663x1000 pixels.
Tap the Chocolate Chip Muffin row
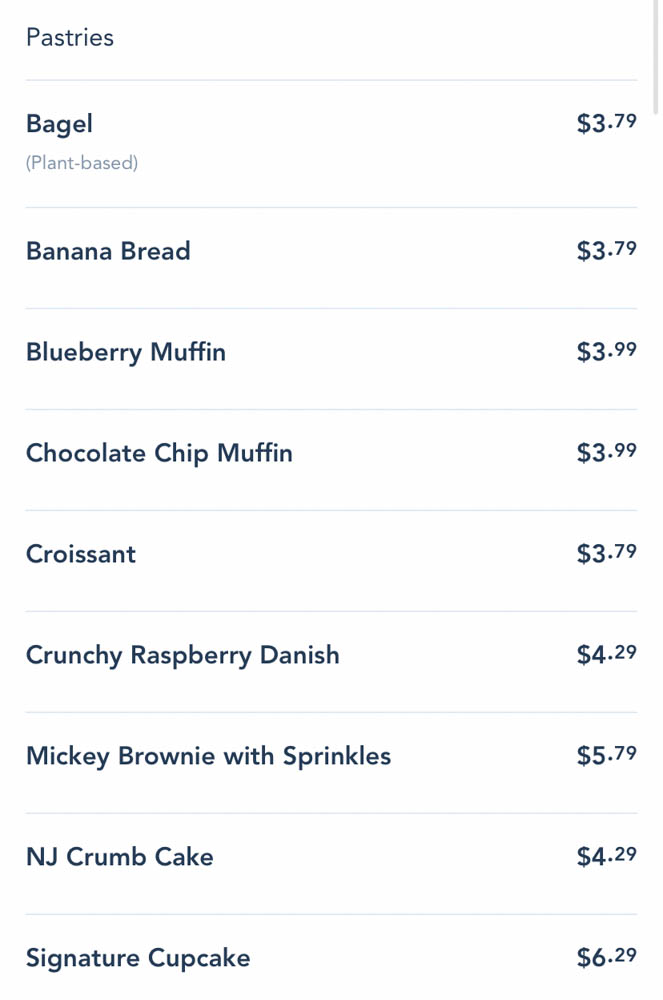point(159,453)
